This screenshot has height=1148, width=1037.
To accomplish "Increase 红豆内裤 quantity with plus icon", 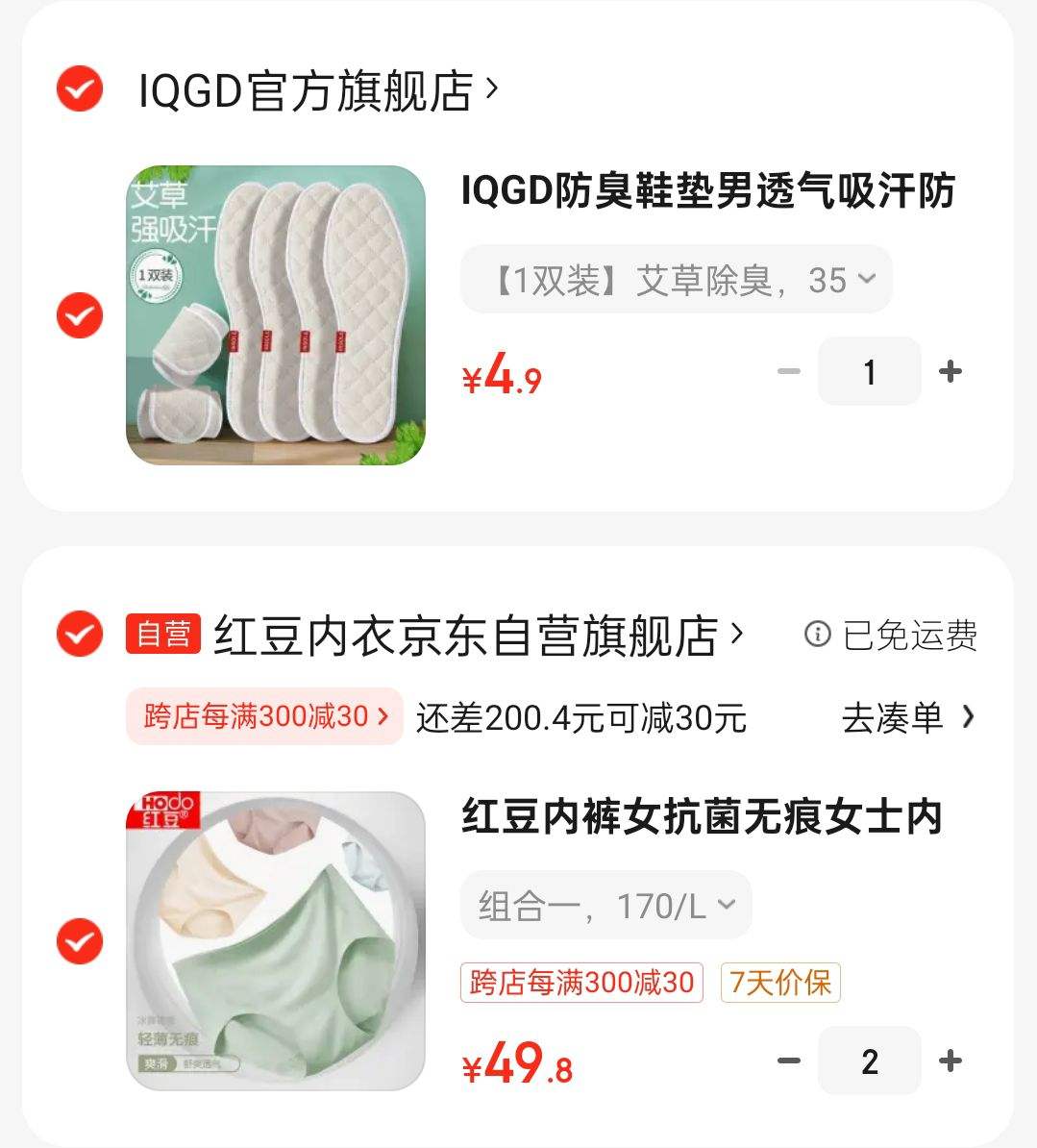I will coord(951,1061).
